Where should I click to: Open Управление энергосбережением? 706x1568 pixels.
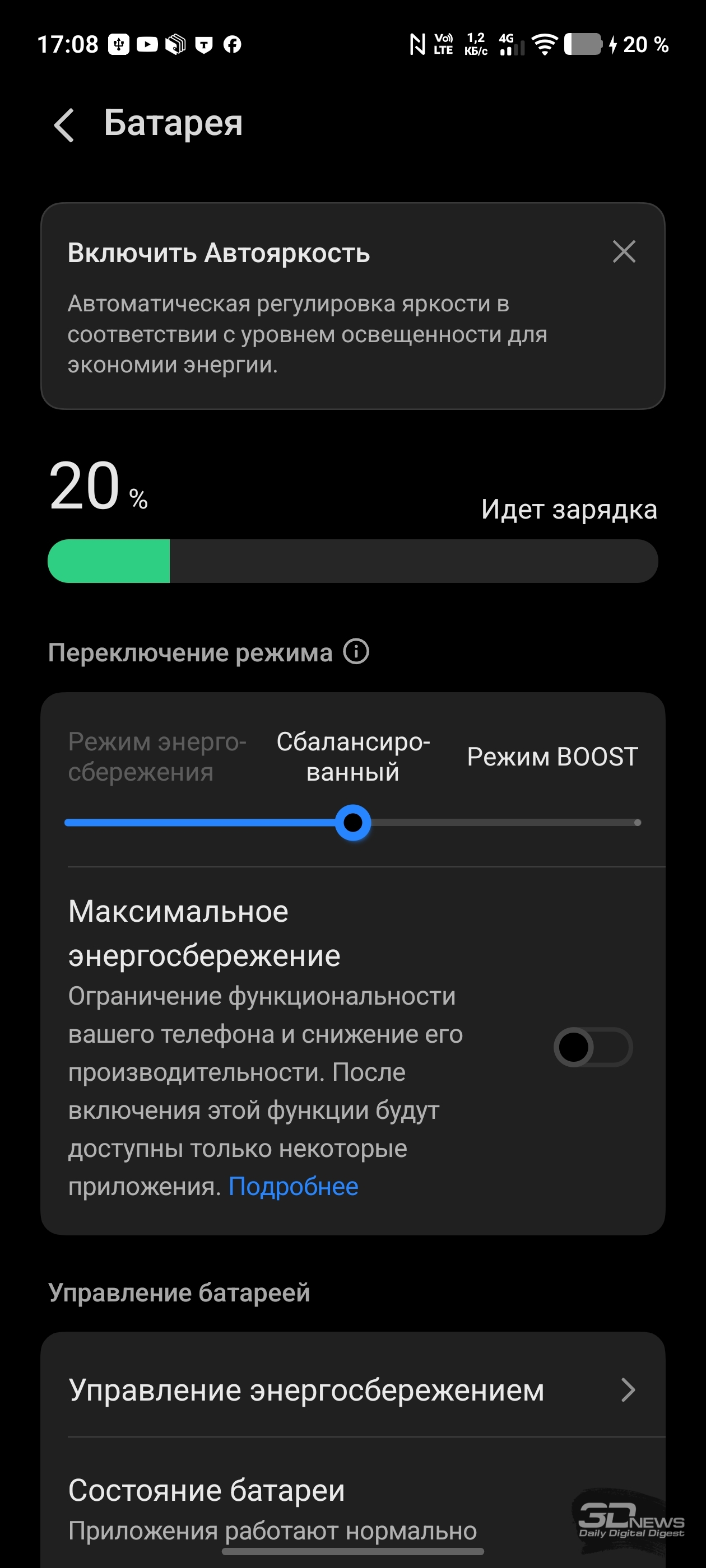click(352, 1390)
